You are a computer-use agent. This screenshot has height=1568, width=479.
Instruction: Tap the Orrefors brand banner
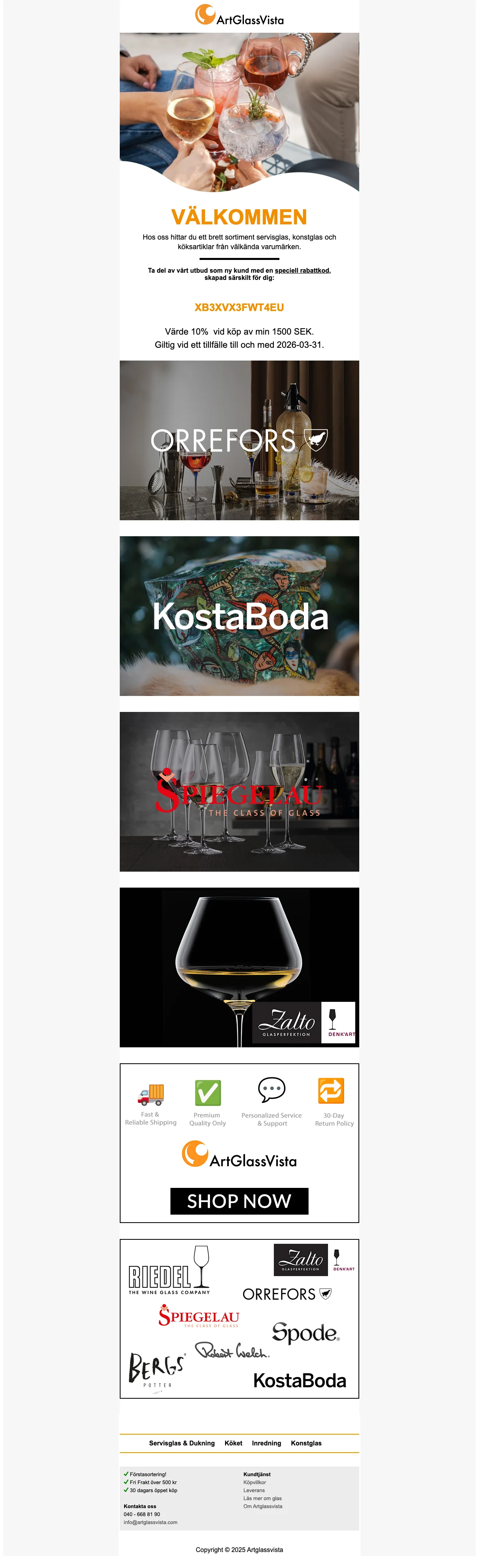coord(239,440)
